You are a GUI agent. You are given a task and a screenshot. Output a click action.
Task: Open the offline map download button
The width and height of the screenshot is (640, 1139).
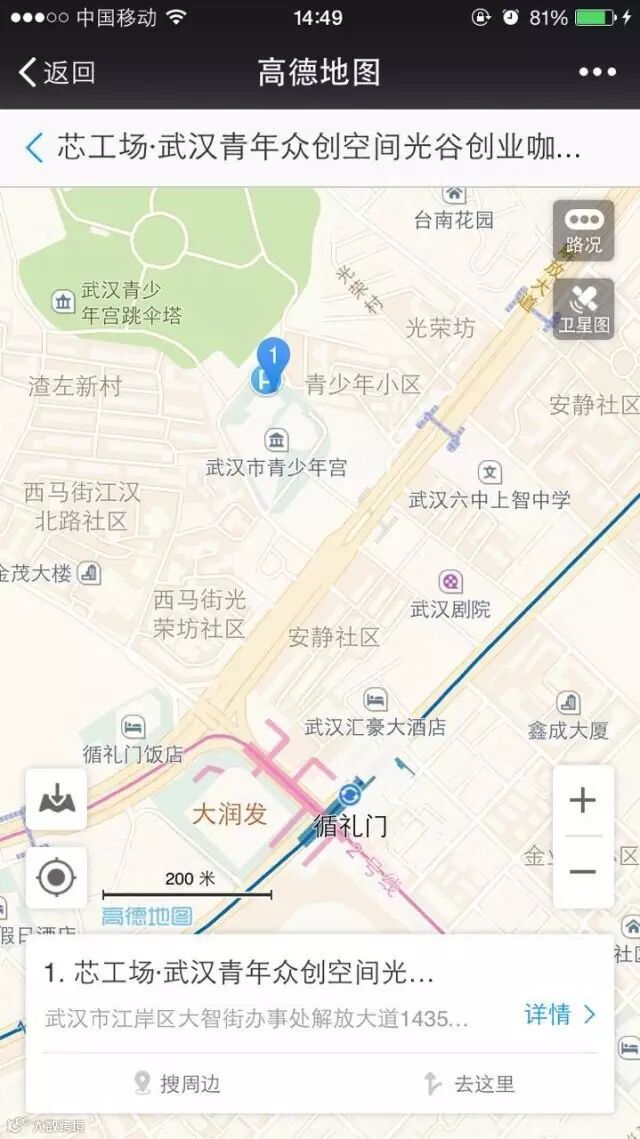click(x=56, y=799)
